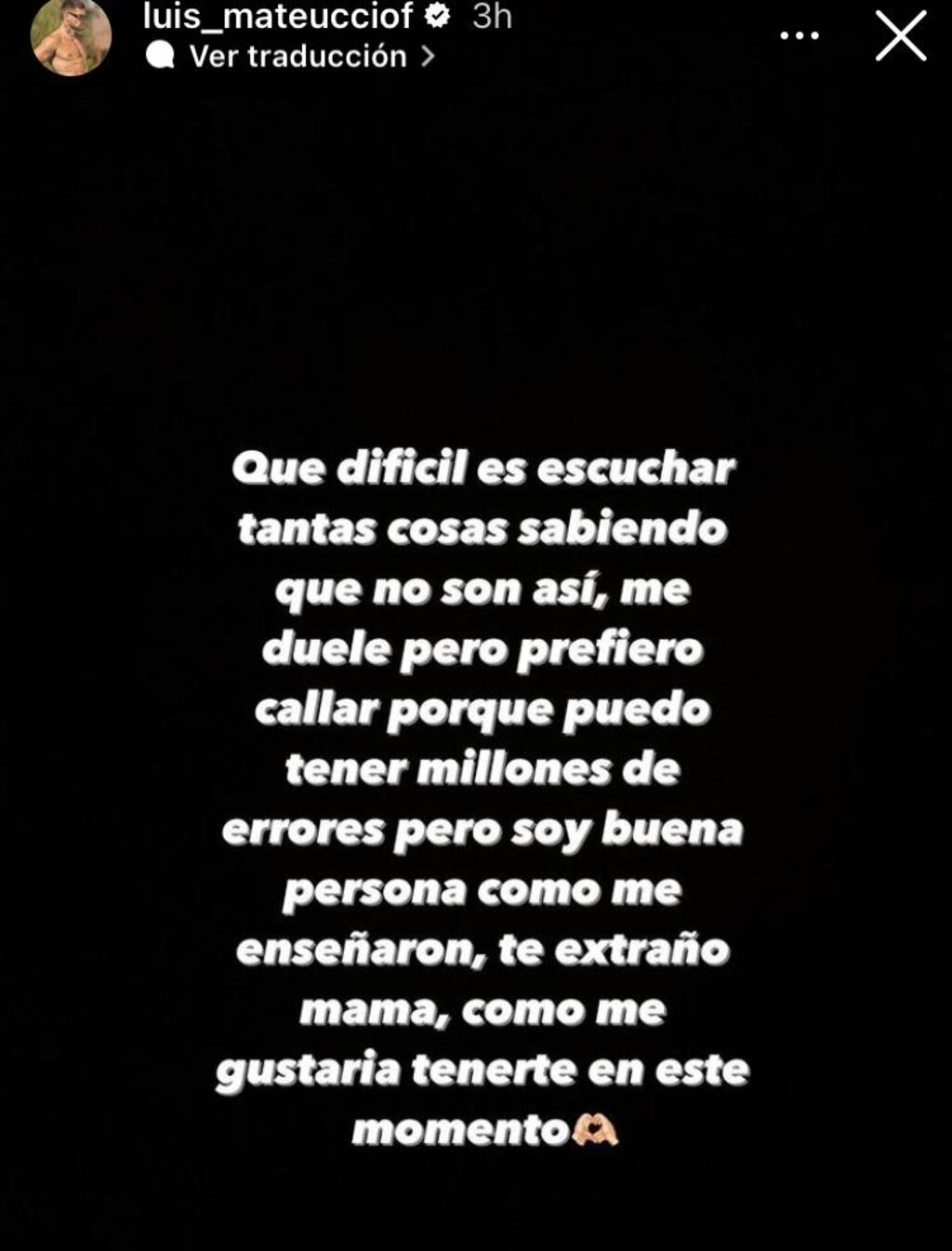Click the story progress bar area
The image size is (952, 1251).
pos(476,3)
